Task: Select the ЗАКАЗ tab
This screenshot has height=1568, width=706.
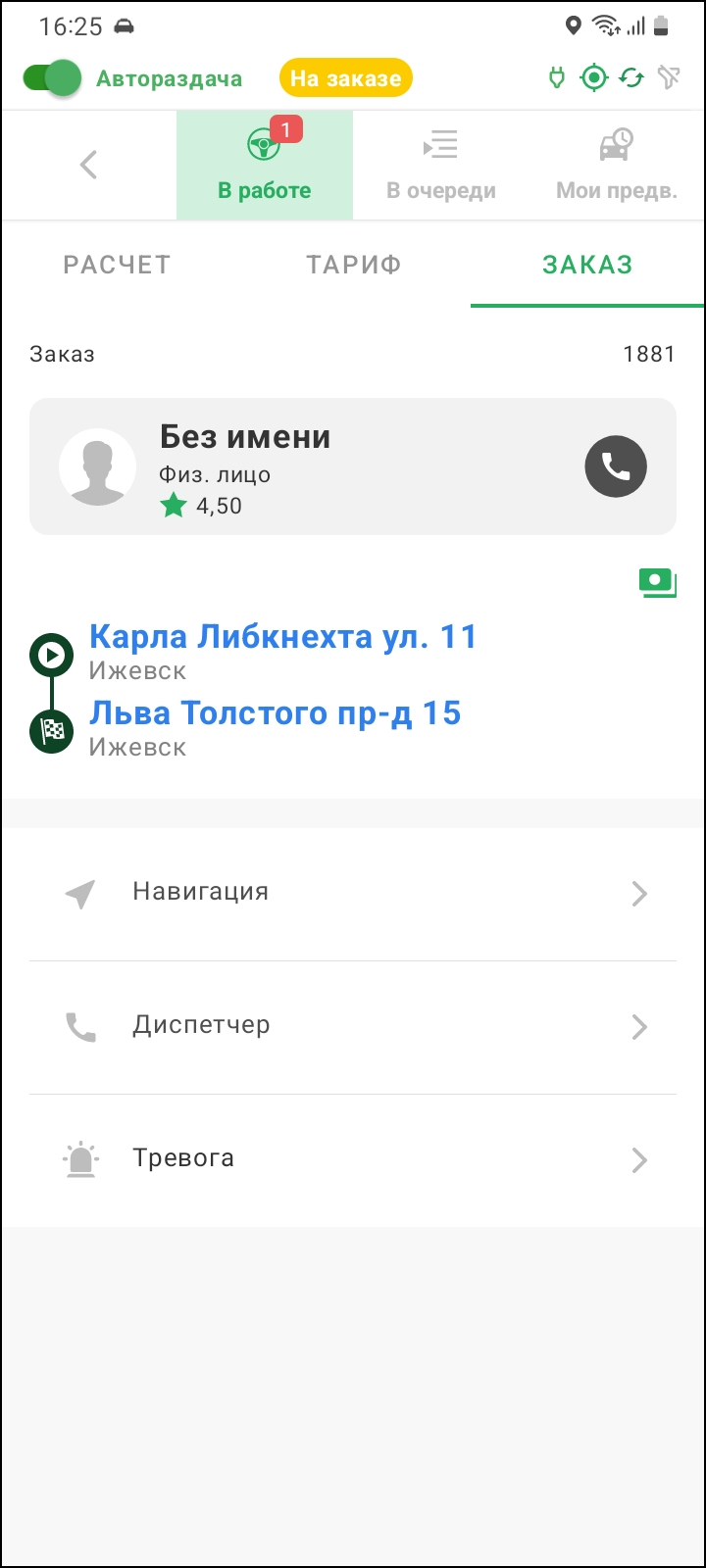Action: (x=587, y=265)
